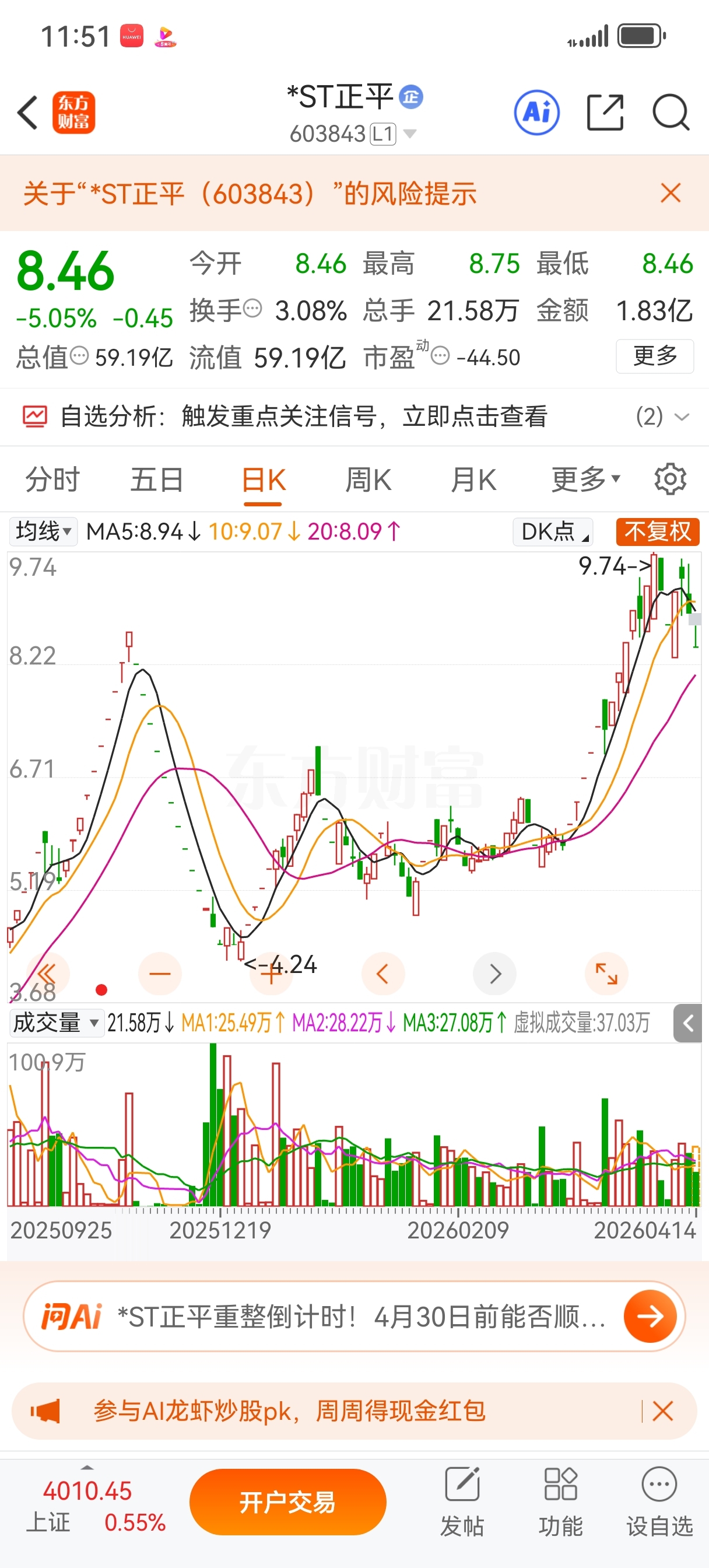Open the 问AI restructuring countdown question
This screenshot has height=1568, width=709.
click(x=354, y=1317)
